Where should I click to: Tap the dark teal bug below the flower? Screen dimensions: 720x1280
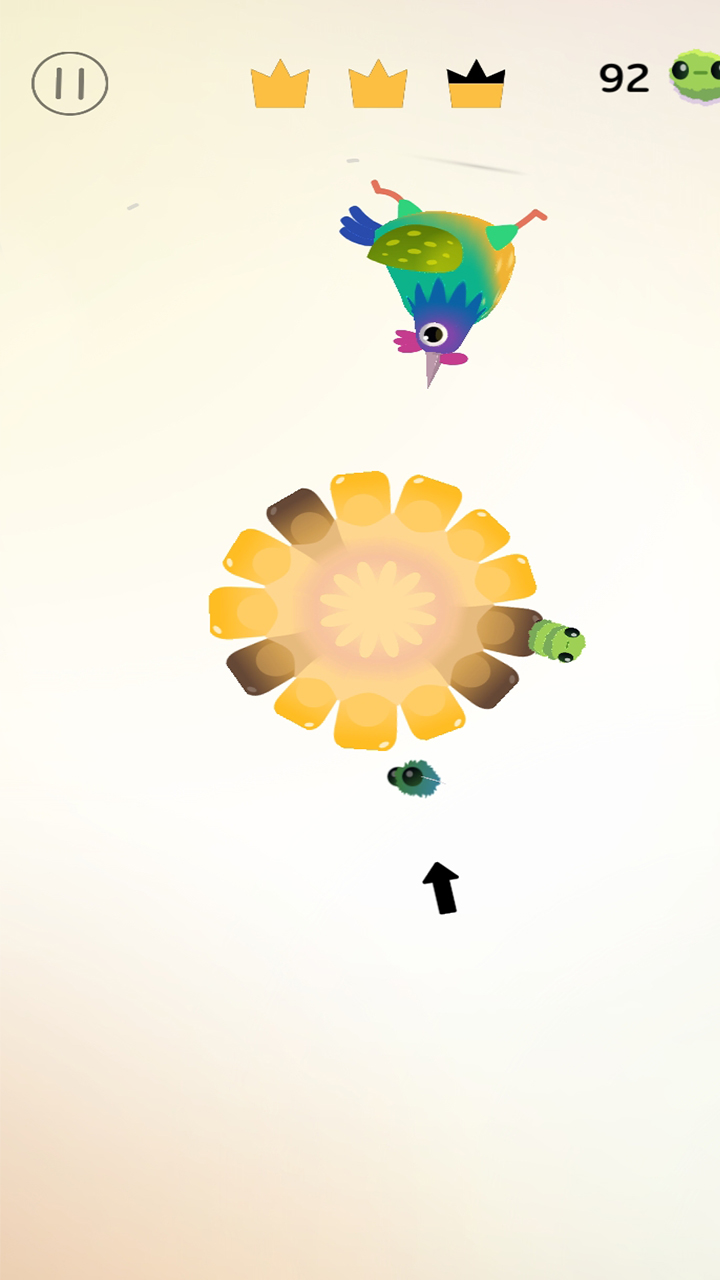(x=412, y=779)
